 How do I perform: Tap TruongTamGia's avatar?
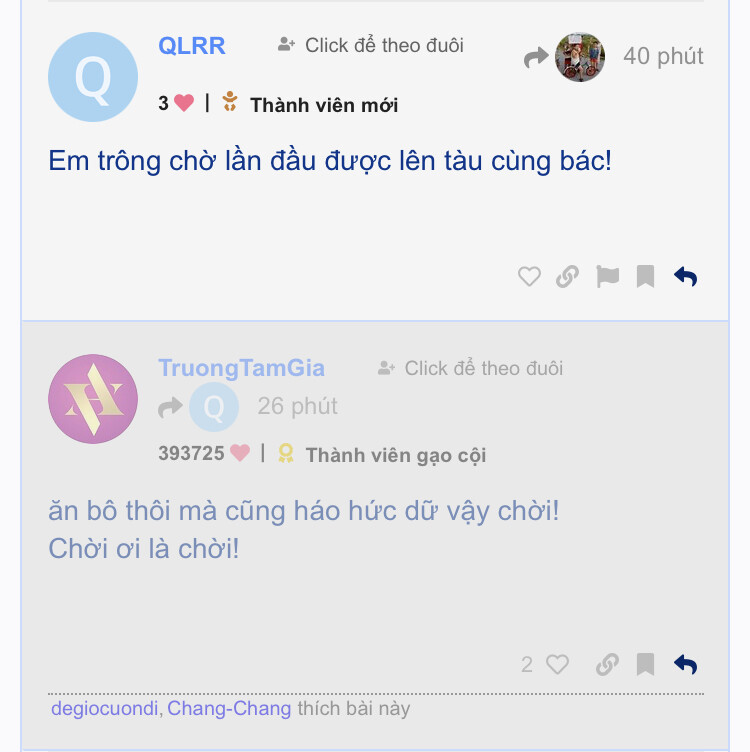93,399
